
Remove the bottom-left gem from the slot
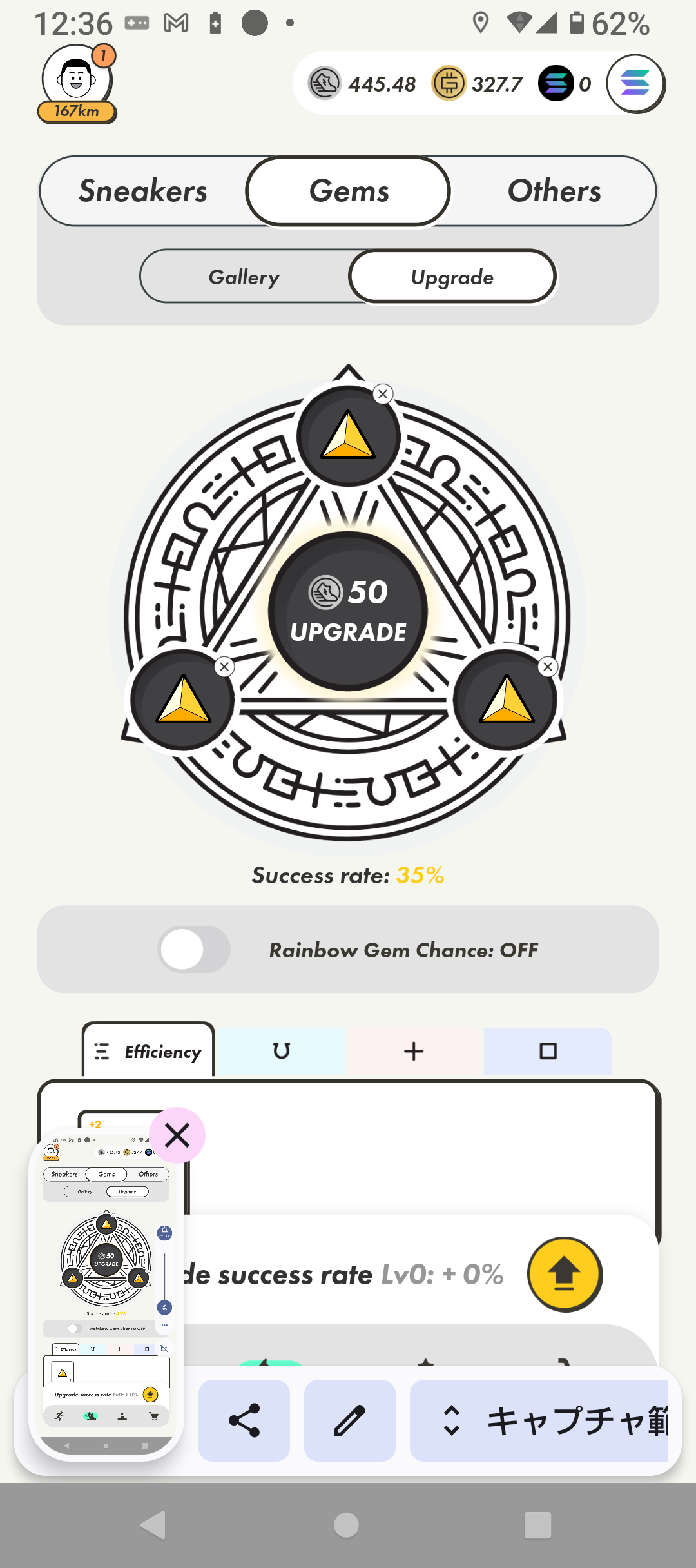224,667
